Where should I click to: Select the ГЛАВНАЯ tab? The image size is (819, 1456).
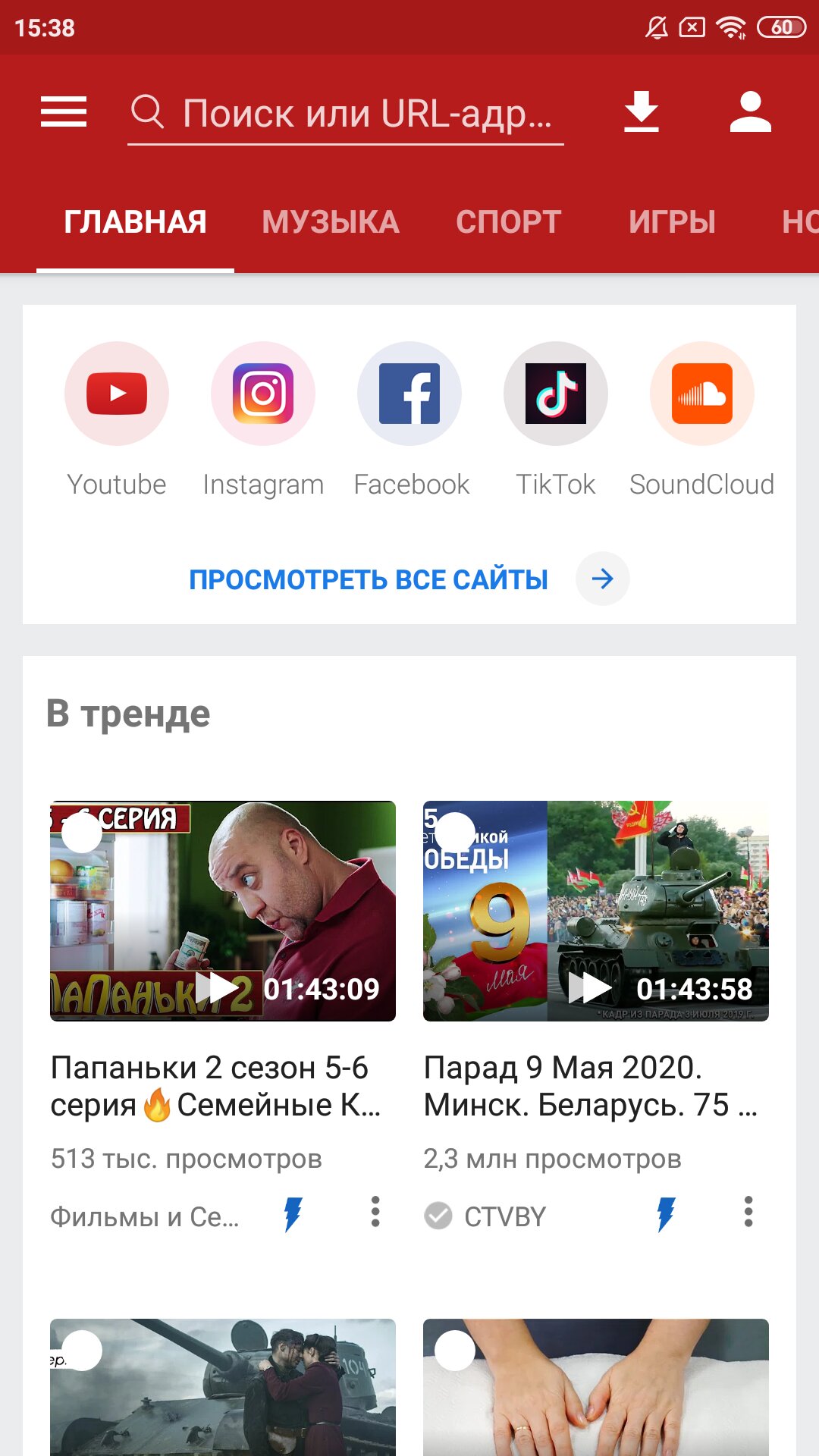pyautogui.click(x=135, y=222)
